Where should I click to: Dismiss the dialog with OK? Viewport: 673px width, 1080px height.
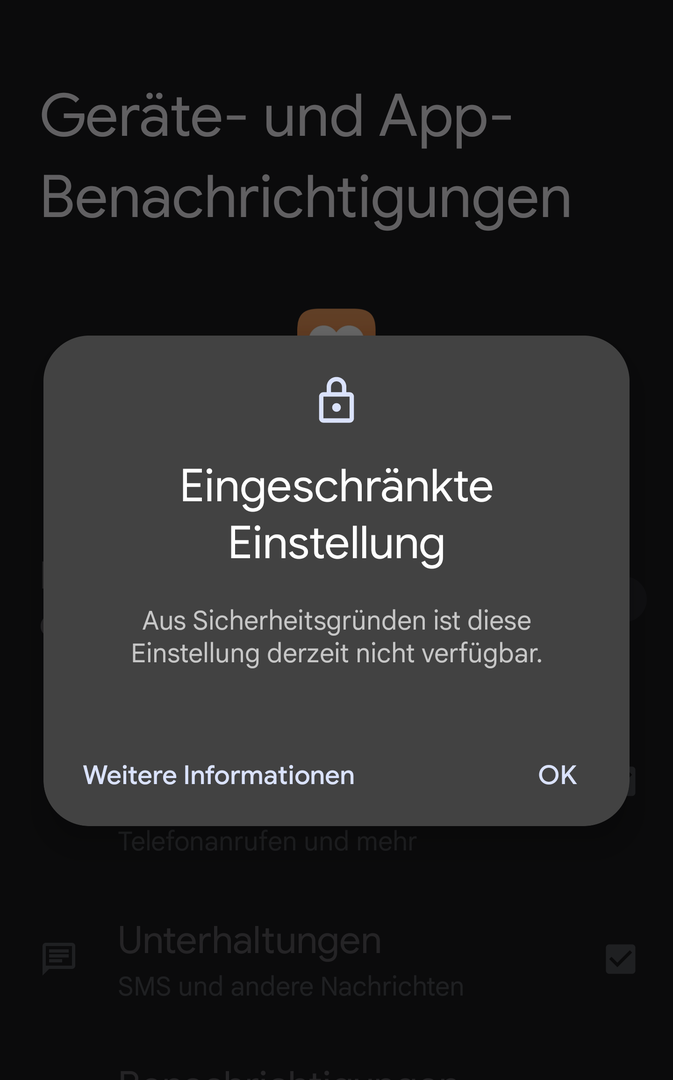pyautogui.click(x=557, y=775)
